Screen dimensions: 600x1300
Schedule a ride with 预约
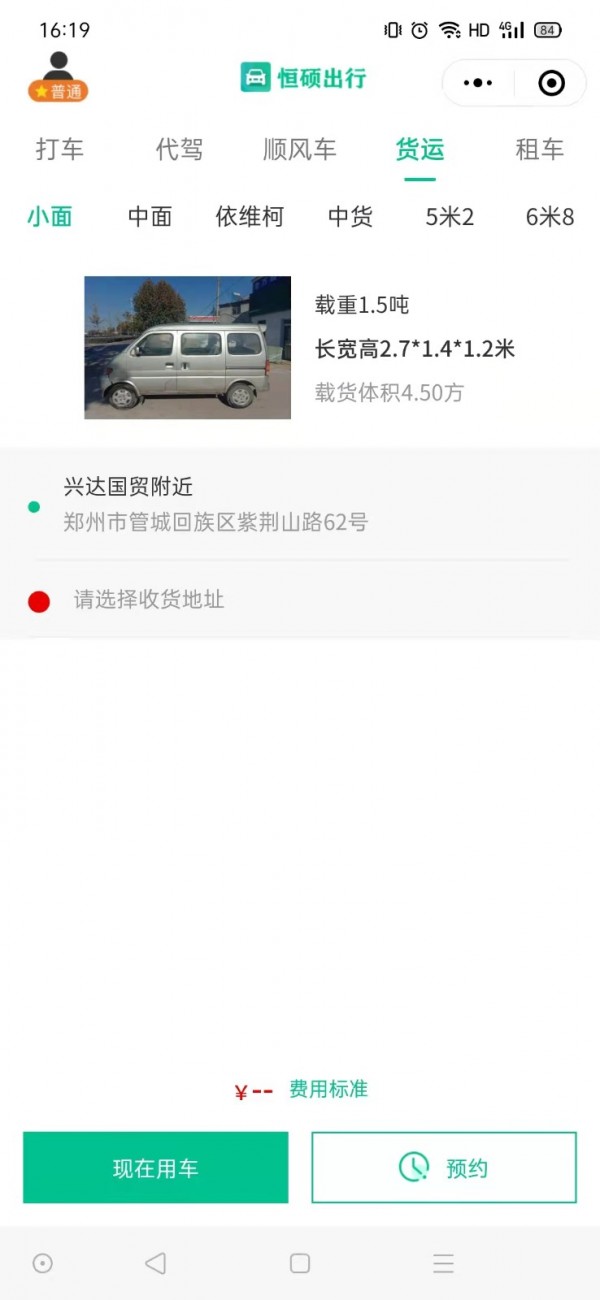pyautogui.click(x=444, y=1167)
